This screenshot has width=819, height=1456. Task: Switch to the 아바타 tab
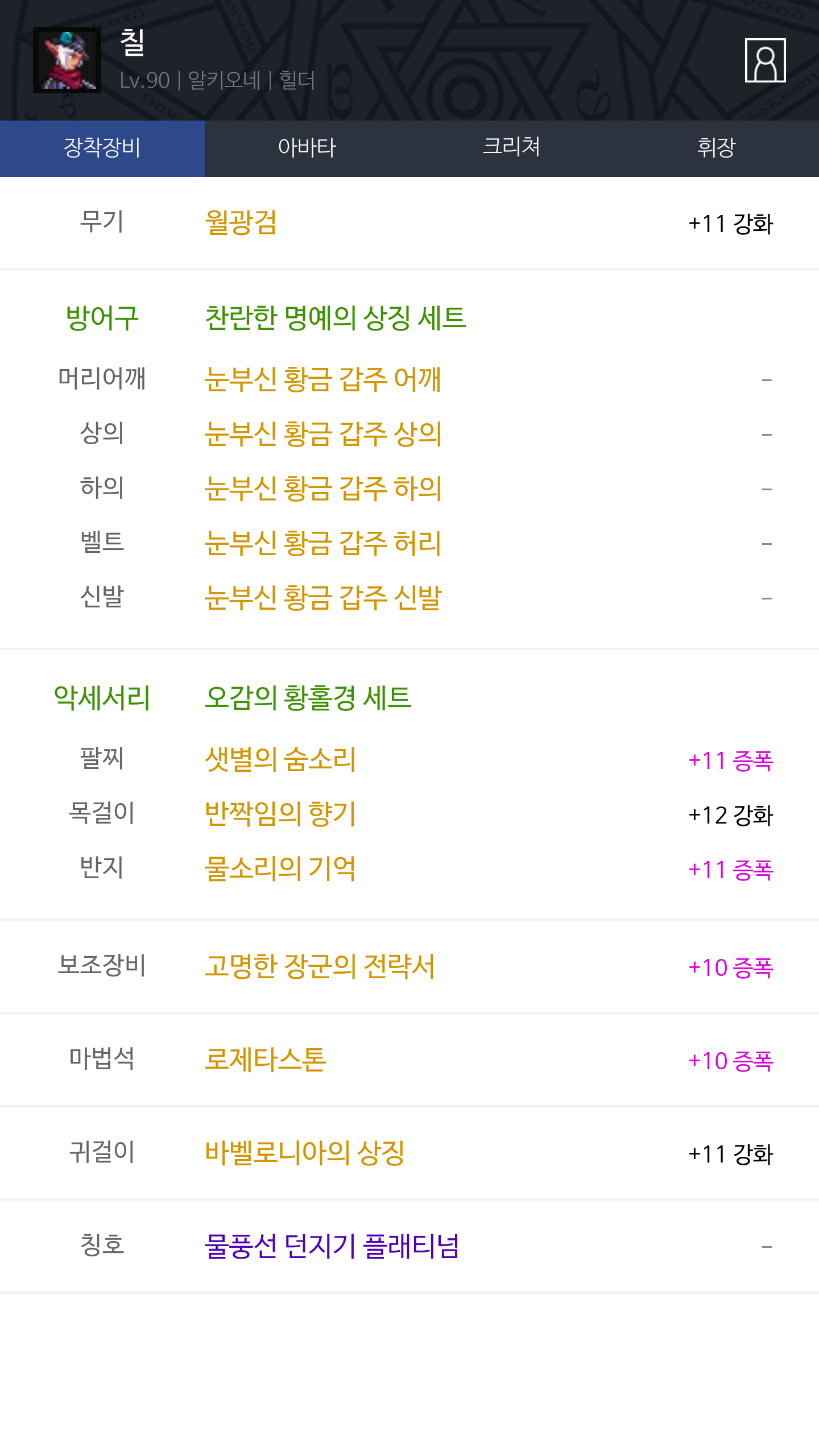307,148
